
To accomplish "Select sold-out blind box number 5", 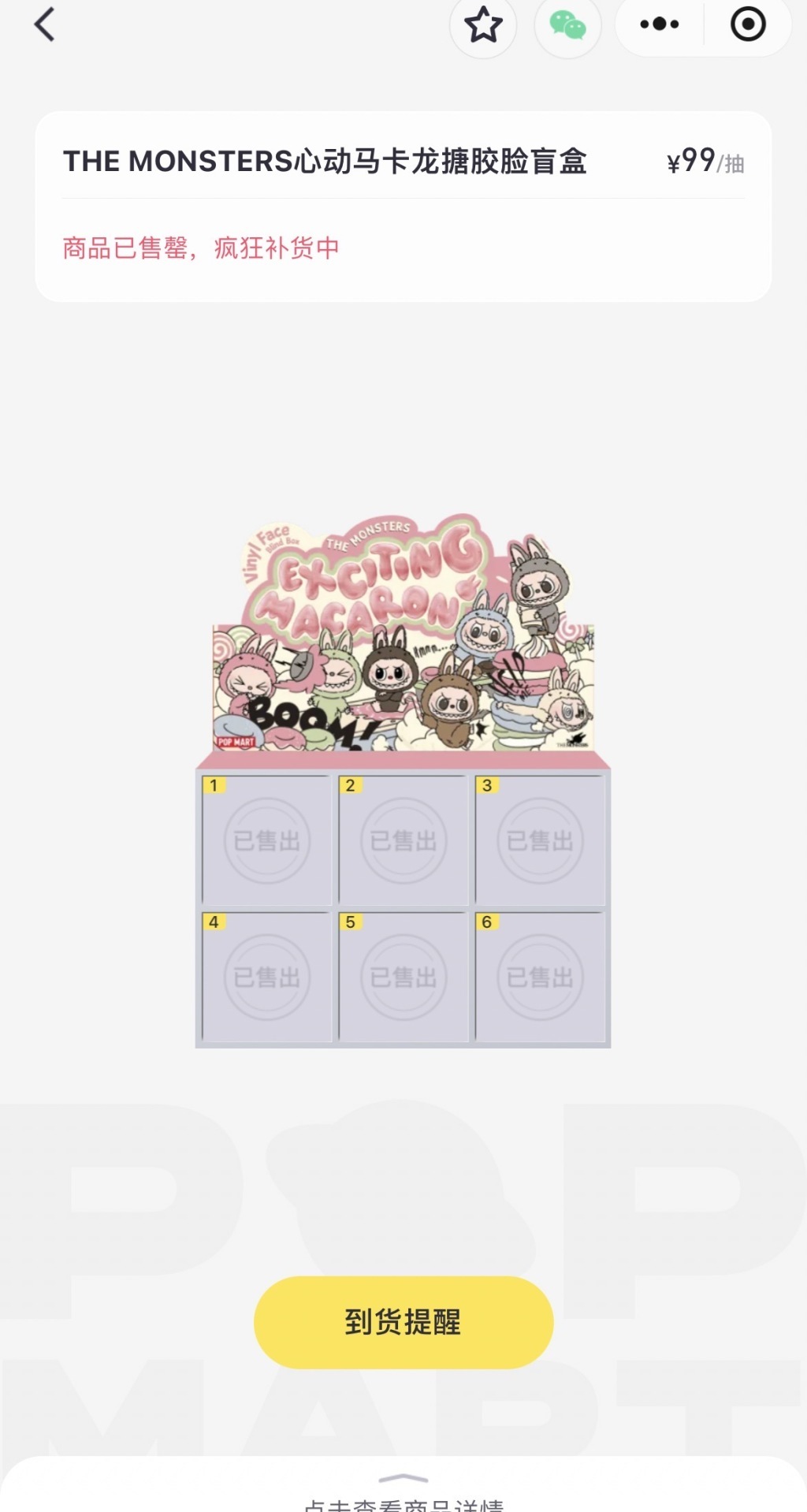I will click(x=403, y=978).
